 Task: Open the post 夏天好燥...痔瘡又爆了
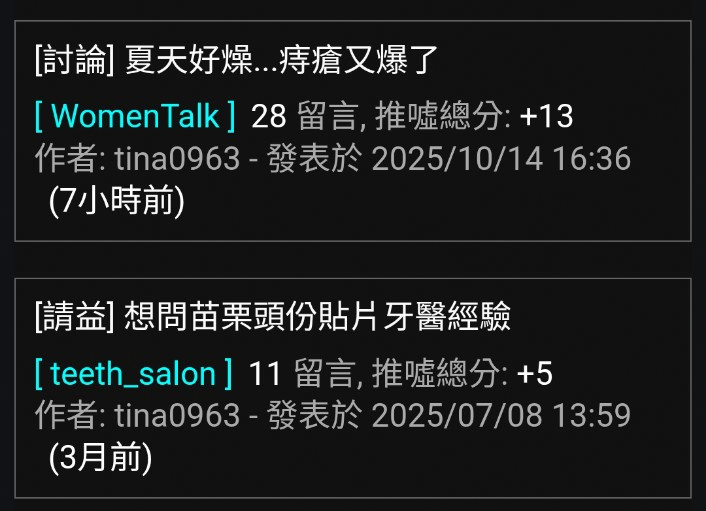pos(237,61)
